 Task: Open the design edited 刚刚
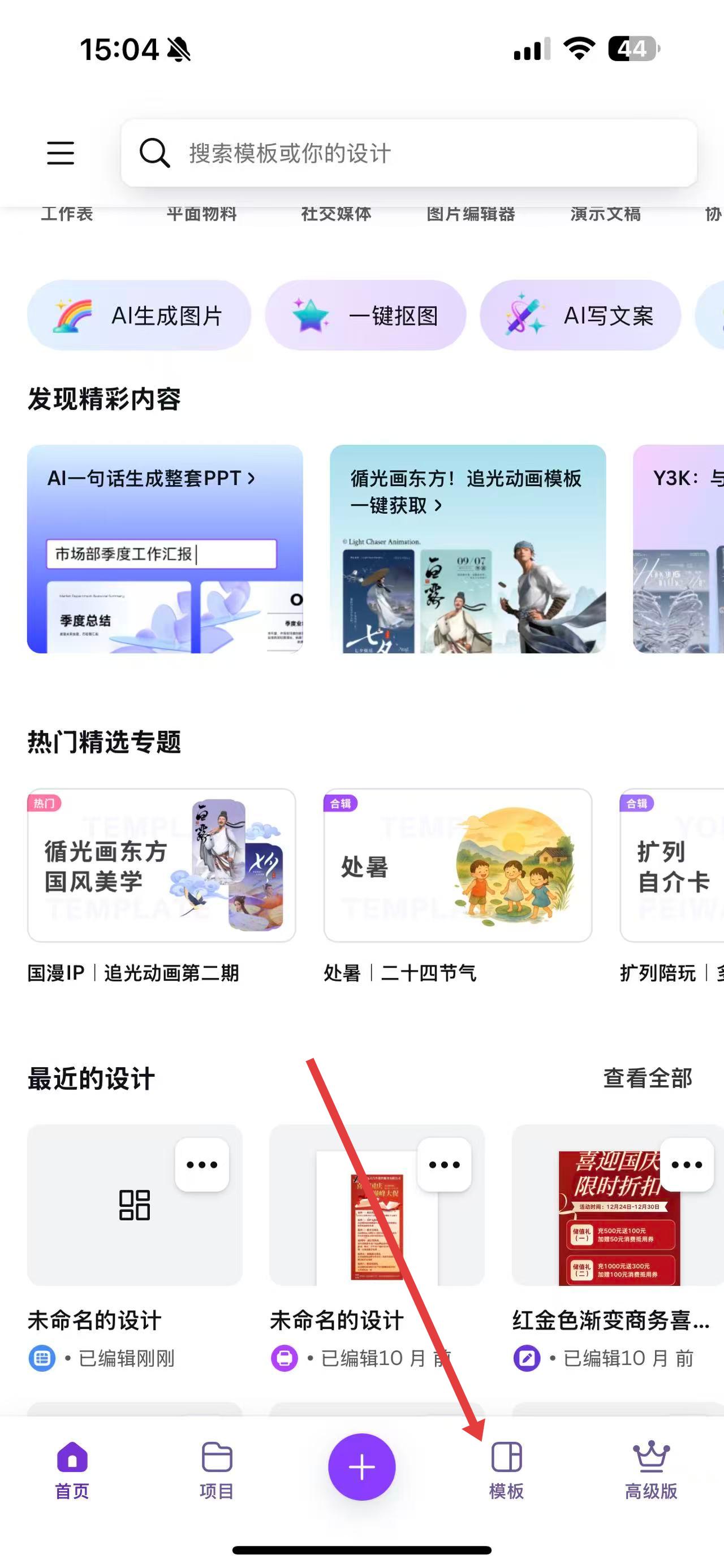tap(135, 1205)
